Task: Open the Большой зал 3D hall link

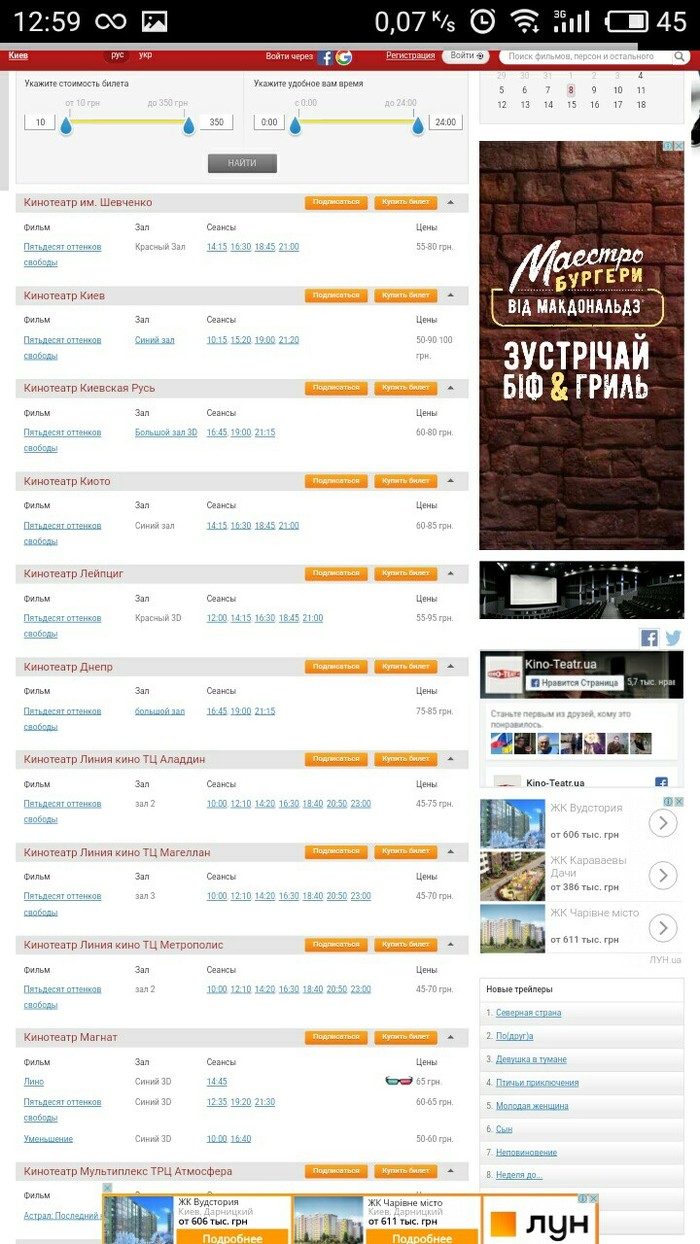Action: point(163,433)
